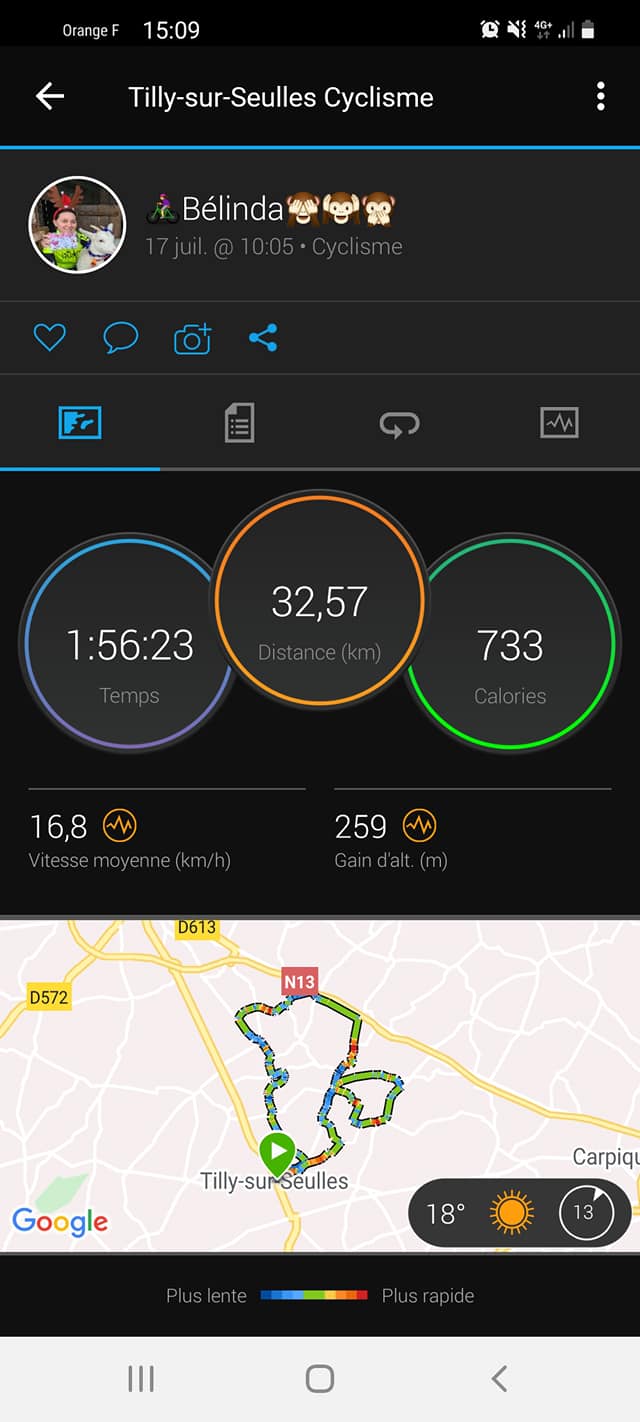The image size is (640, 1422).
Task: Share this cycling activity
Action: click(263, 338)
